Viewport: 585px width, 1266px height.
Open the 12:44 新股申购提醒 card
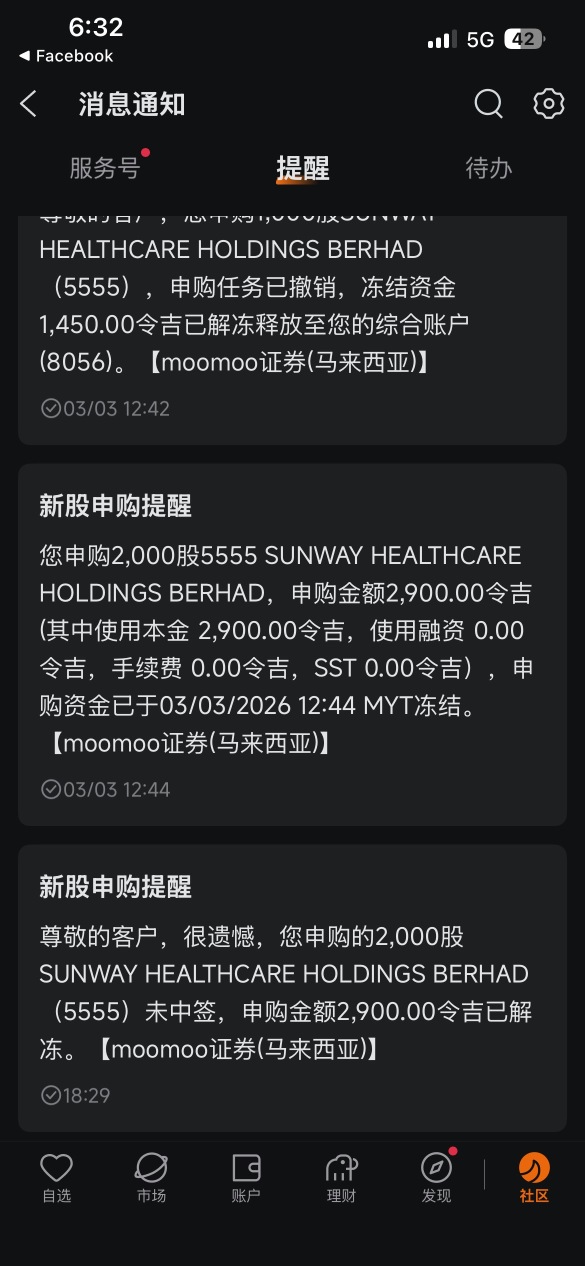pos(292,645)
